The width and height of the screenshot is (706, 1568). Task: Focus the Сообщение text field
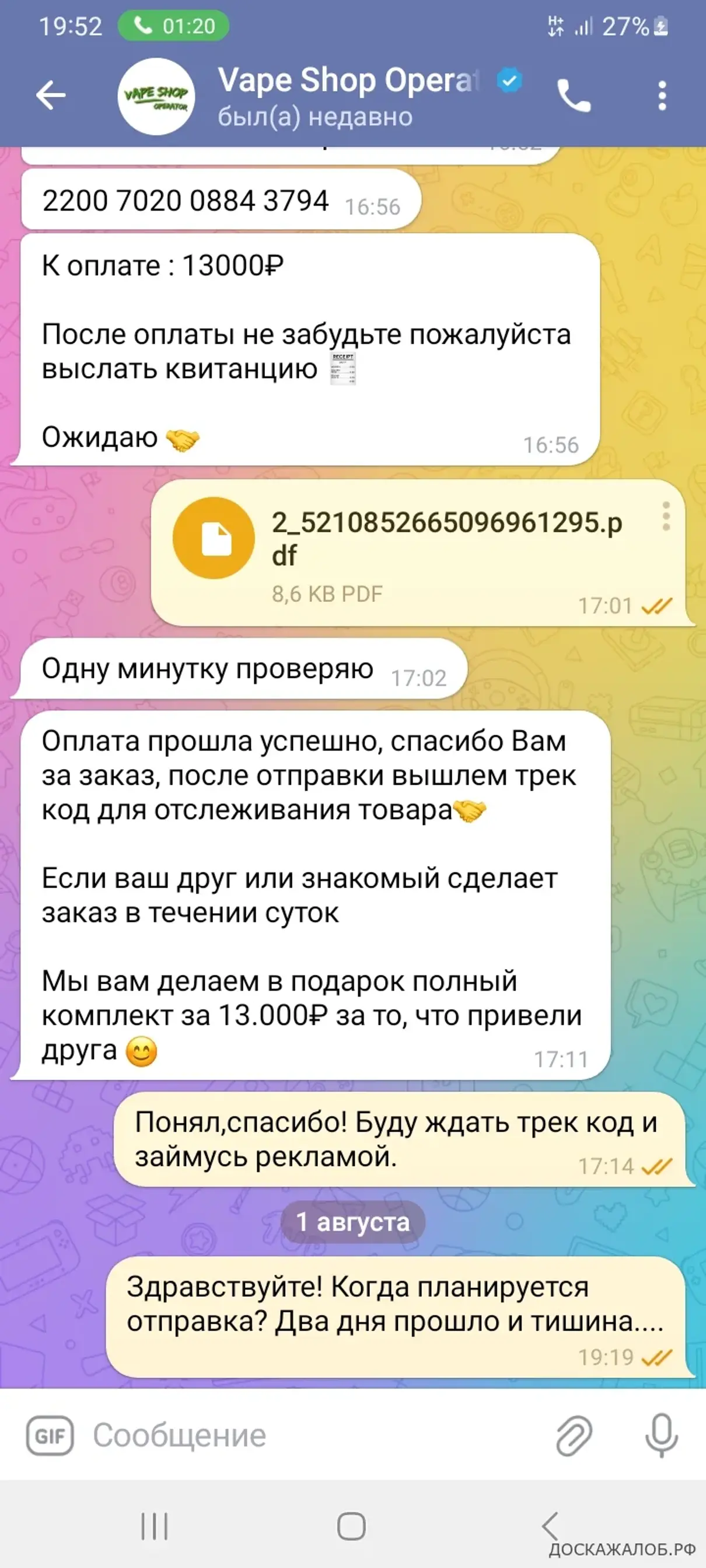click(305, 1436)
